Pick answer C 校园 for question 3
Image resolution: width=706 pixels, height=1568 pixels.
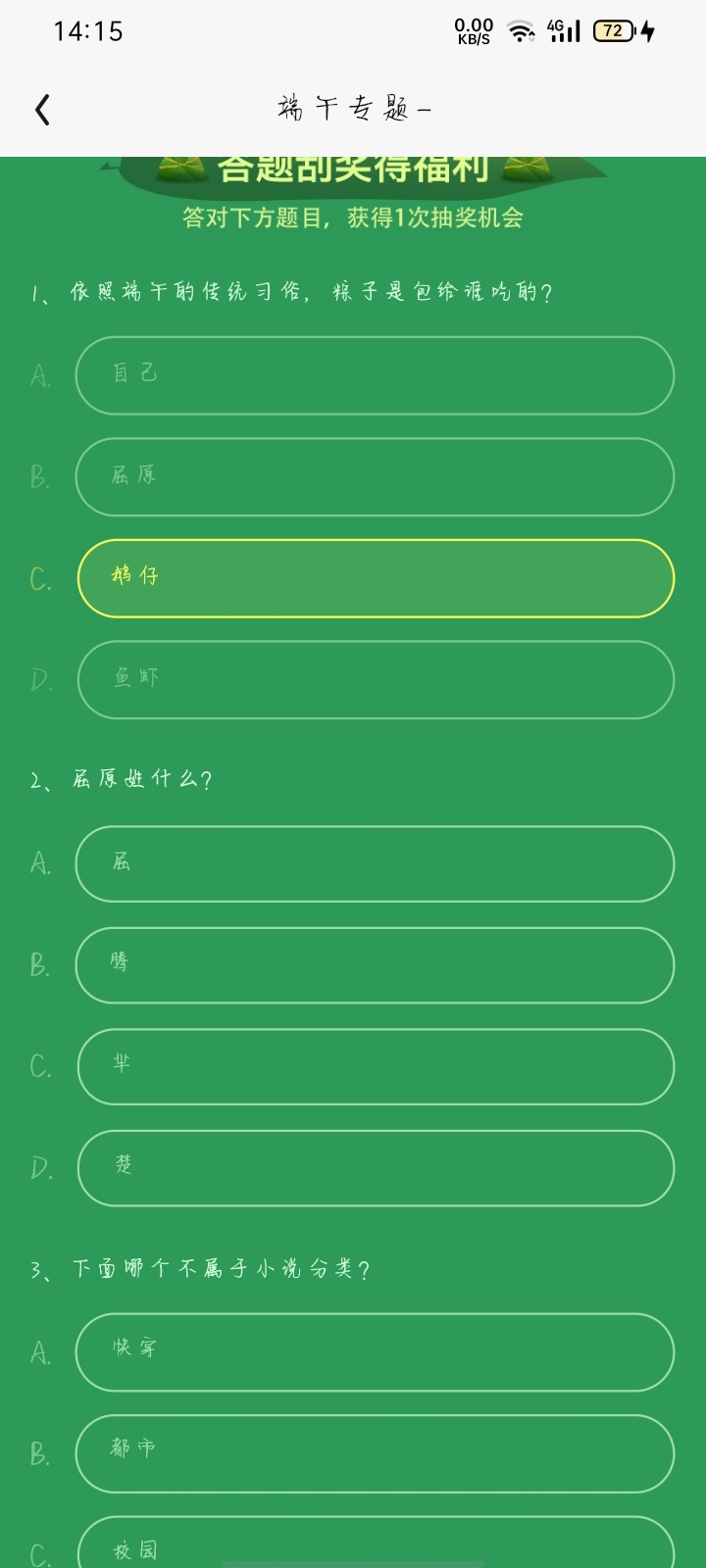pos(375,1543)
